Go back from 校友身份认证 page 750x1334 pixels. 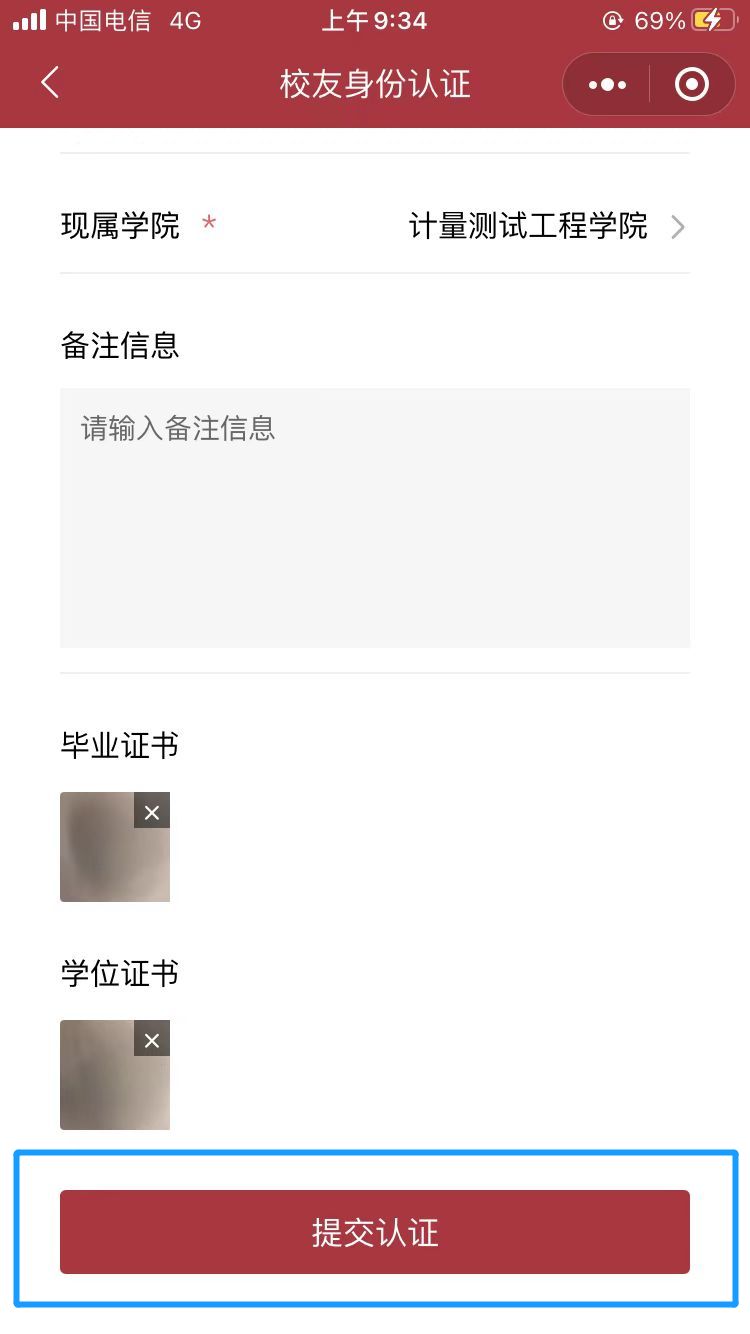[x=50, y=83]
